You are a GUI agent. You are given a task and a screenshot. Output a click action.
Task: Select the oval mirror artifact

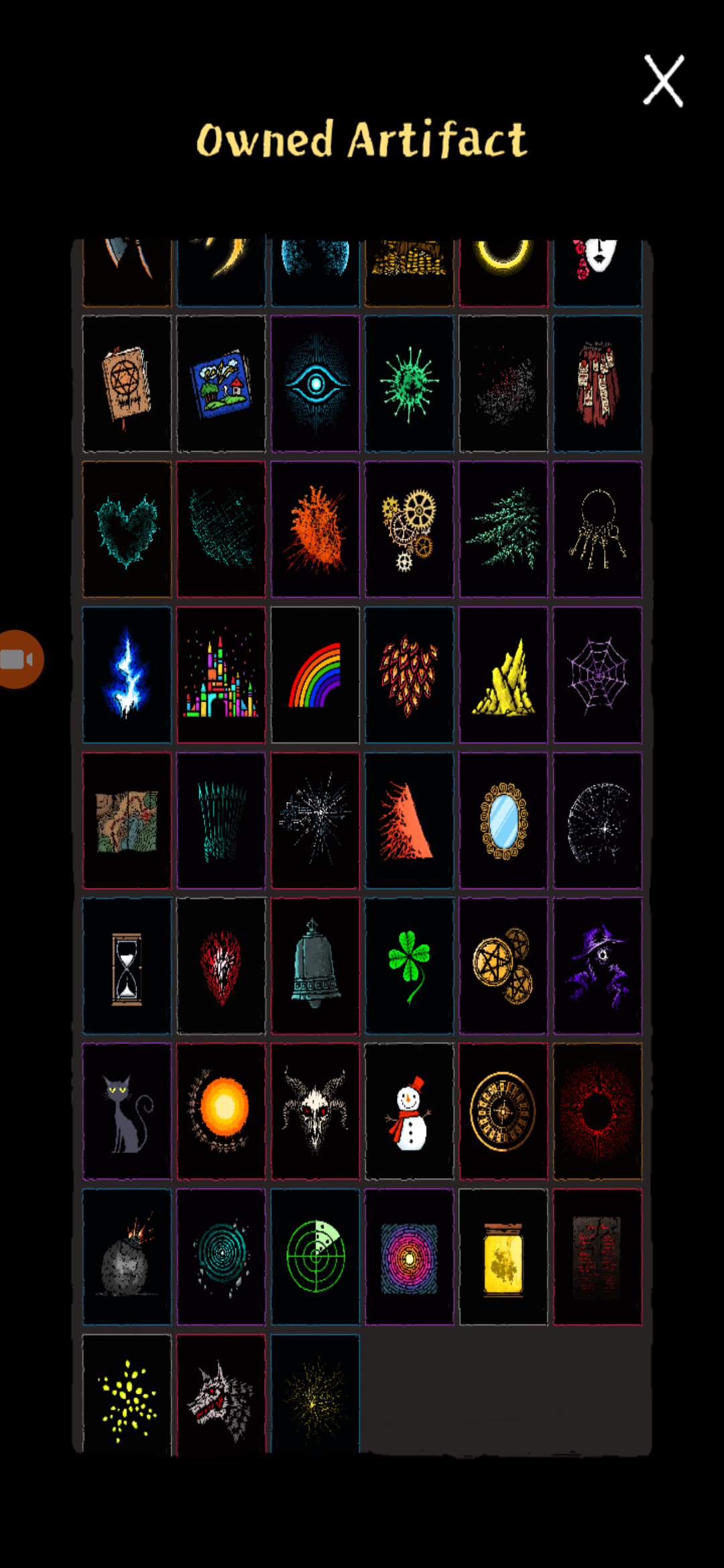pos(503,820)
